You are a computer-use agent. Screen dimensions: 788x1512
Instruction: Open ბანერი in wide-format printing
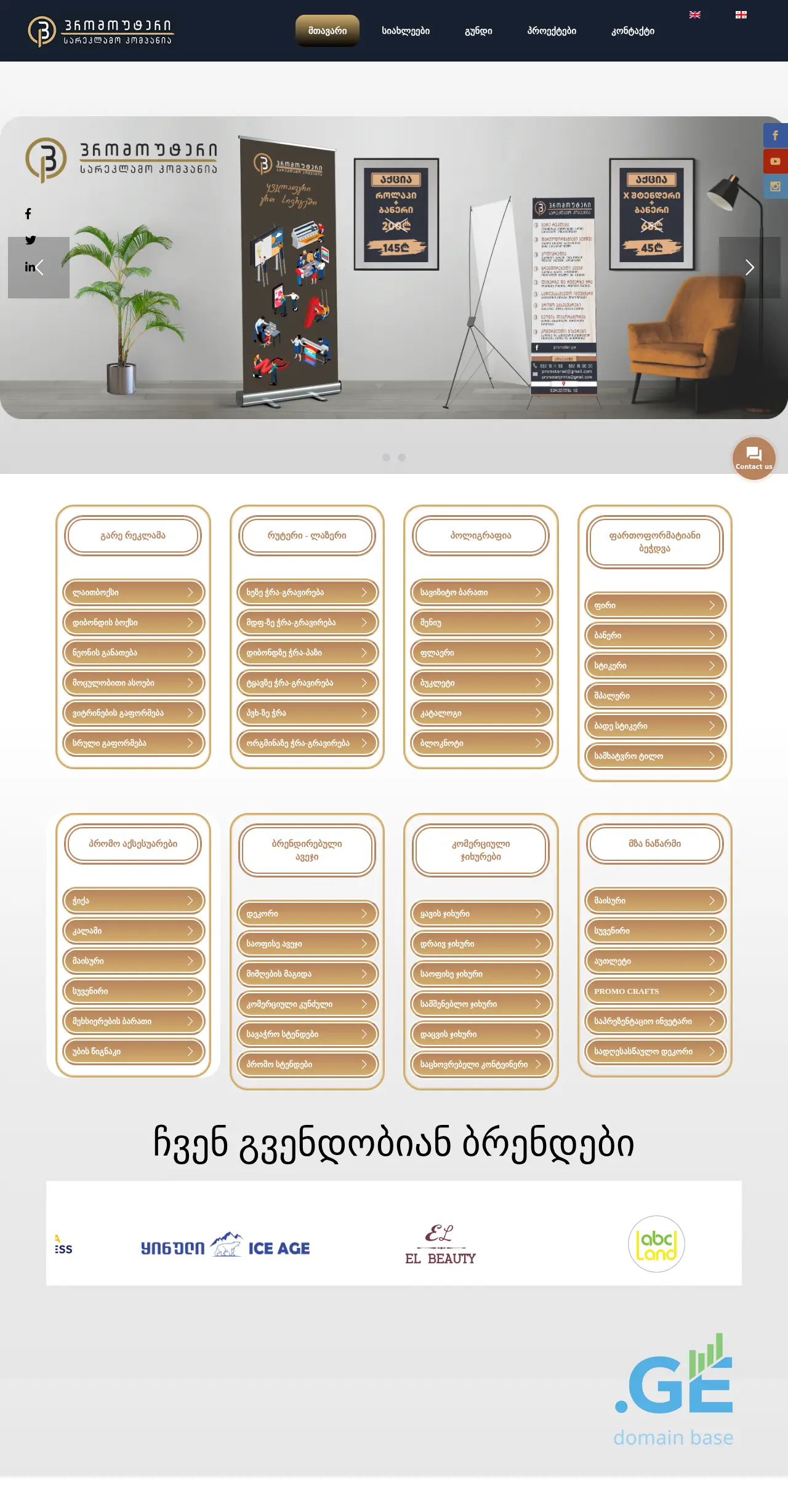click(x=654, y=635)
